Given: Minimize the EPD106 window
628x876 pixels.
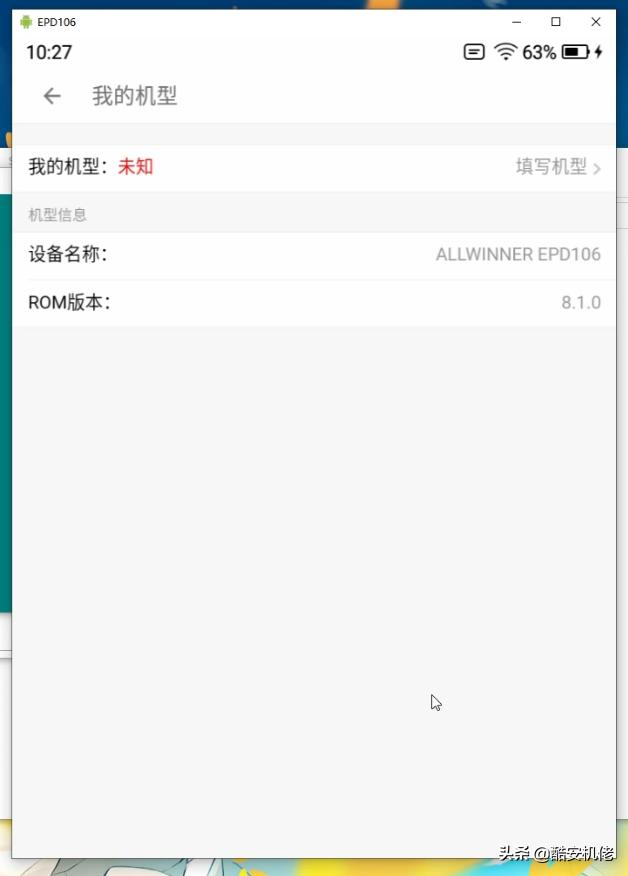Looking at the screenshot, I should 515,22.
